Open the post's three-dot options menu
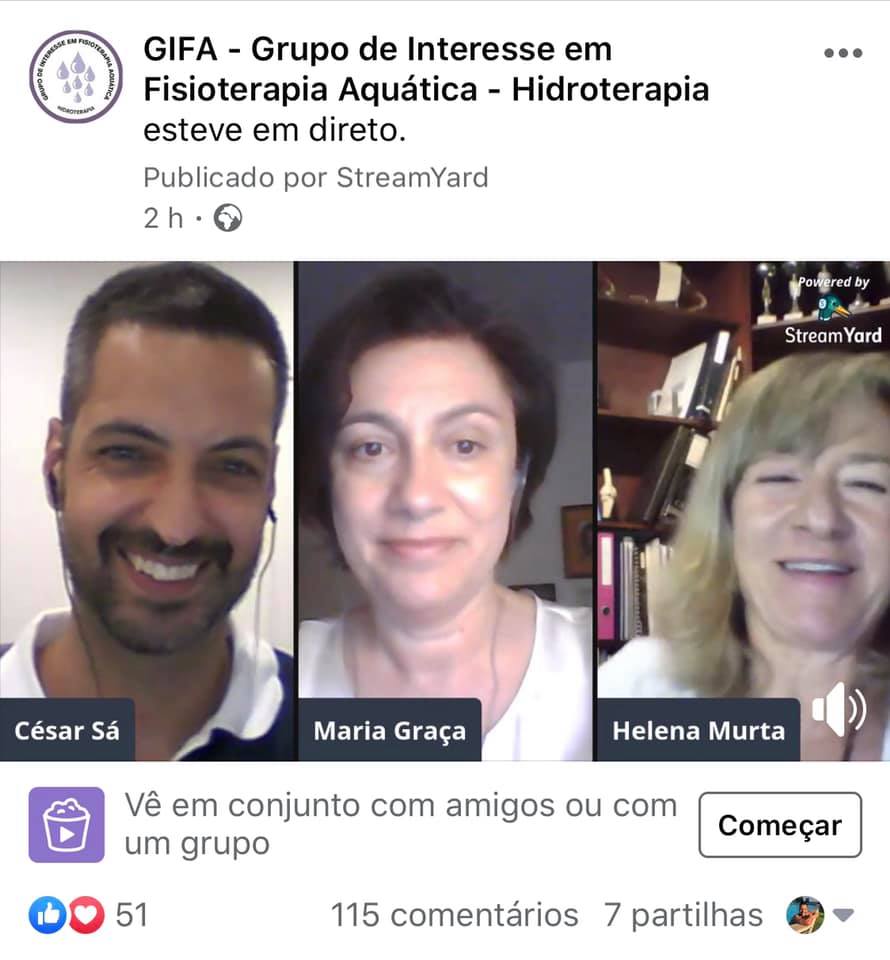The image size is (890, 960). 843,53
